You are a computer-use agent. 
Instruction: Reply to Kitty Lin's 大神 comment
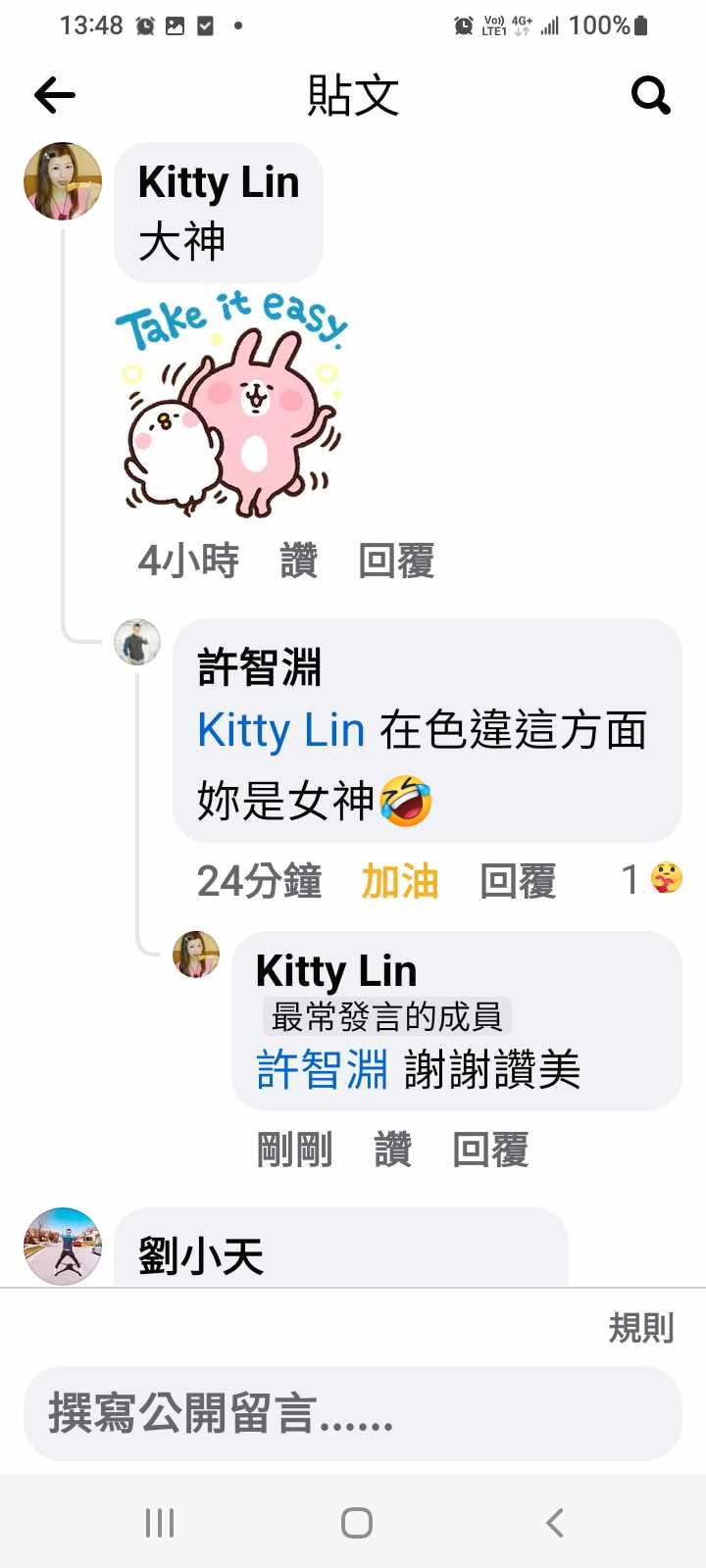pos(396,562)
